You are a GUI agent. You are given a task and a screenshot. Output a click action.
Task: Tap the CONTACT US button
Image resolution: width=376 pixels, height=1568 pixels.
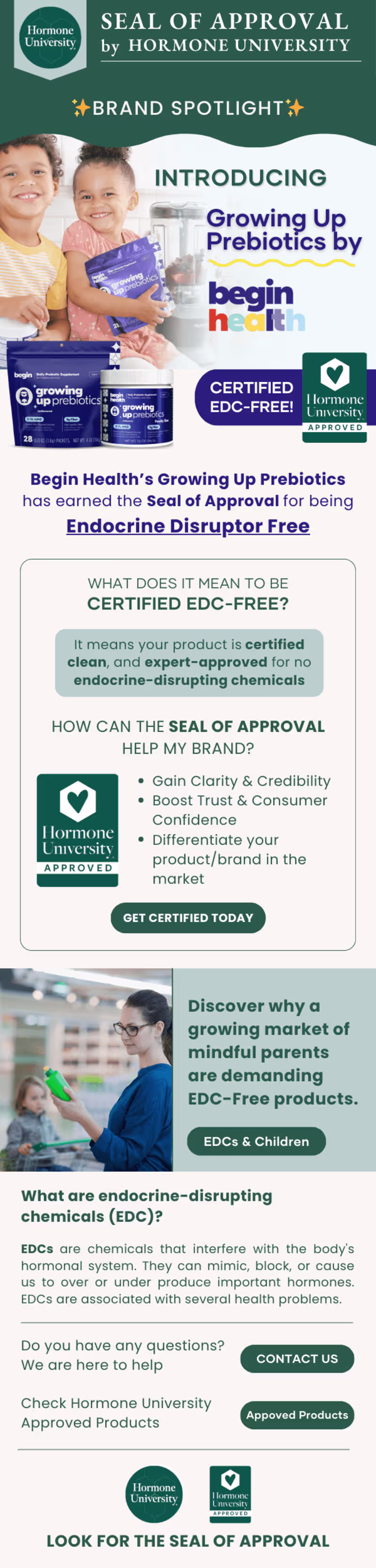click(x=297, y=1359)
